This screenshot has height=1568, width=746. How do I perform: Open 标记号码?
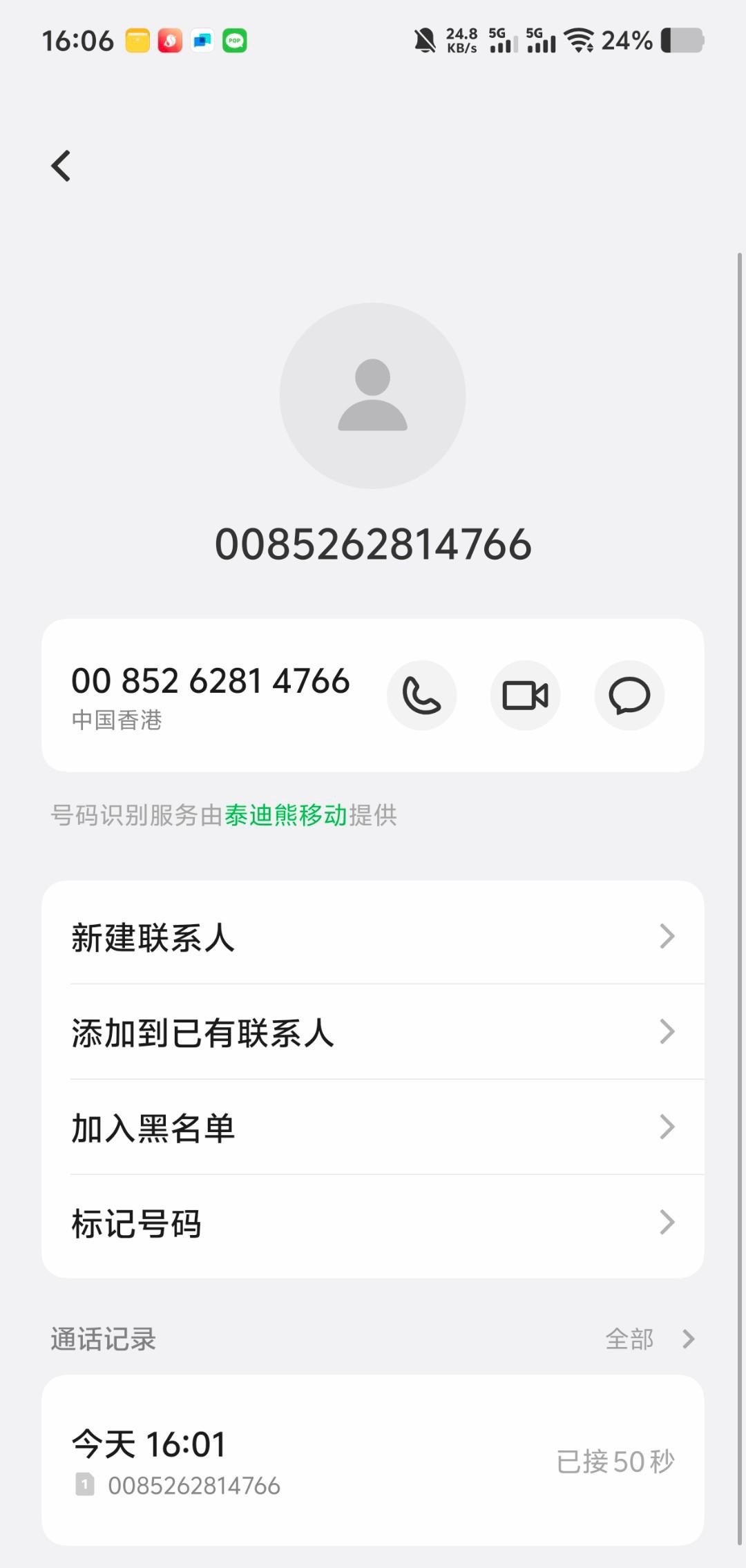click(x=373, y=1223)
